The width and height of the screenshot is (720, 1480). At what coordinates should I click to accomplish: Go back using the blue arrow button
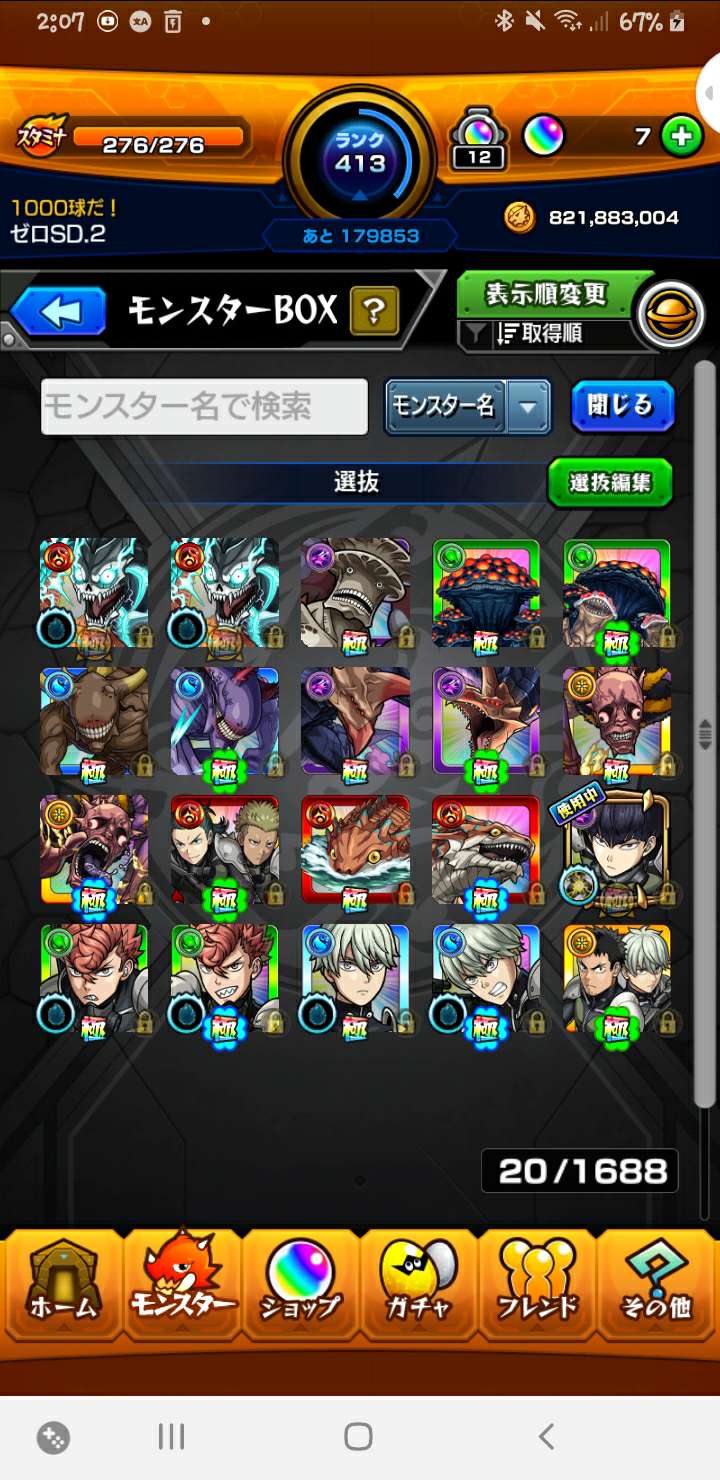pos(59,312)
